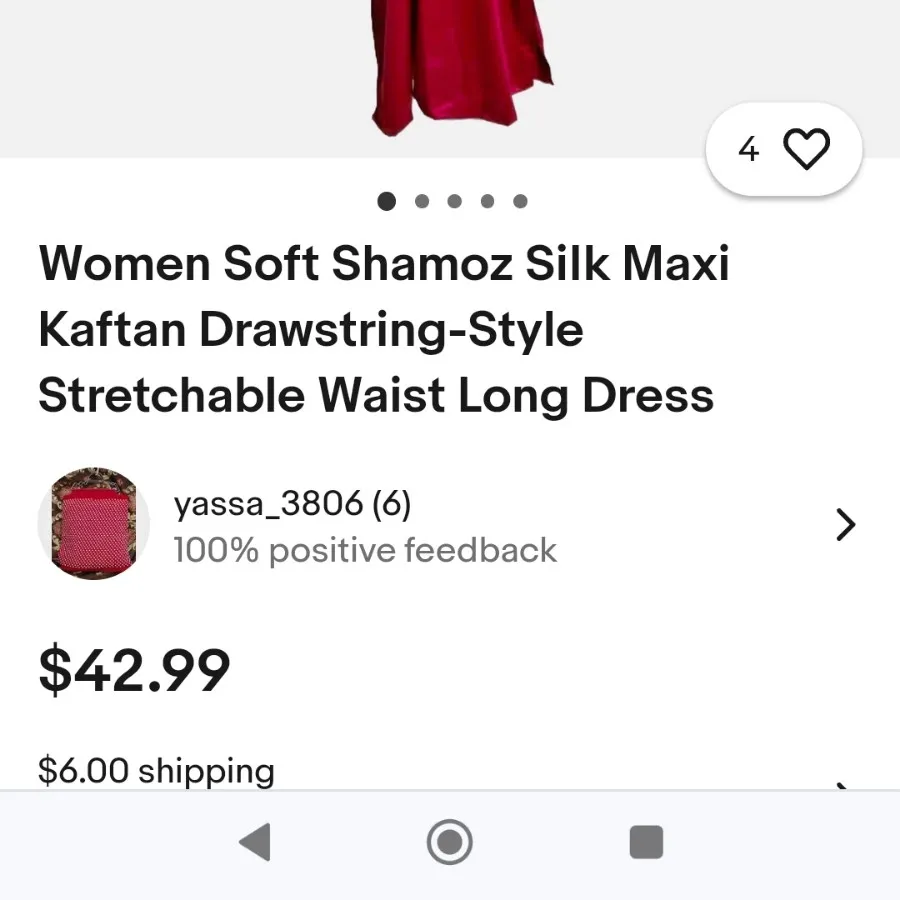Open recent apps overview
The height and width of the screenshot is (900, 900).
646,843
